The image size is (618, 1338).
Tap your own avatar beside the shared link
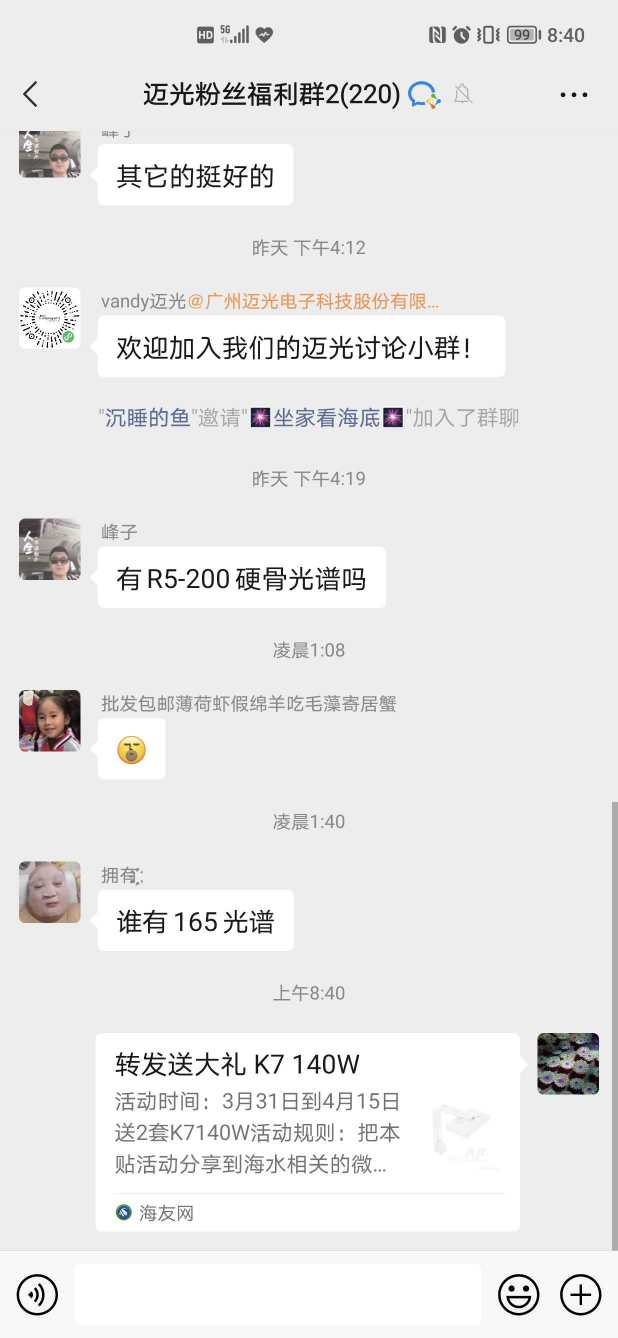(568, 1064)
